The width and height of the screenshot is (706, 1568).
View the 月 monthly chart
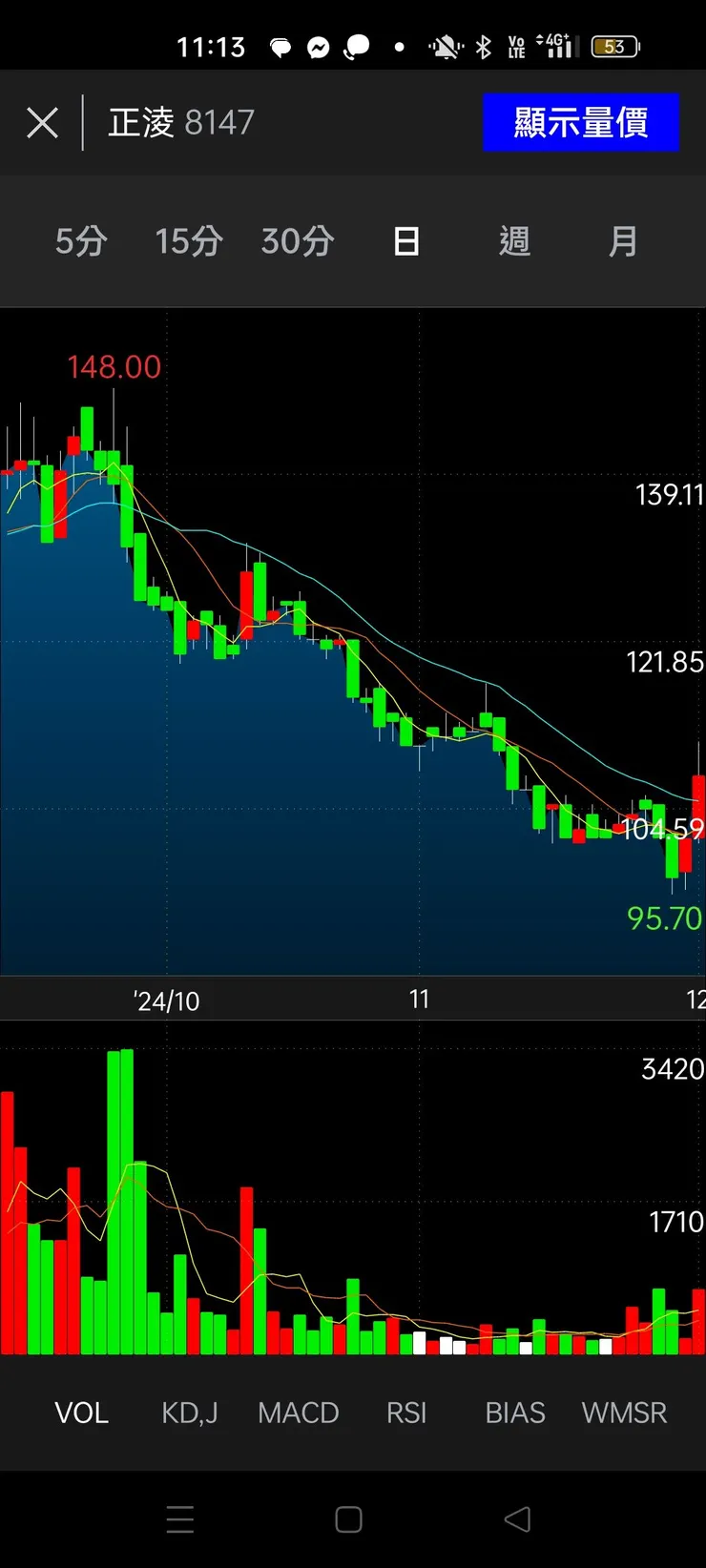[x=623, y=241]
